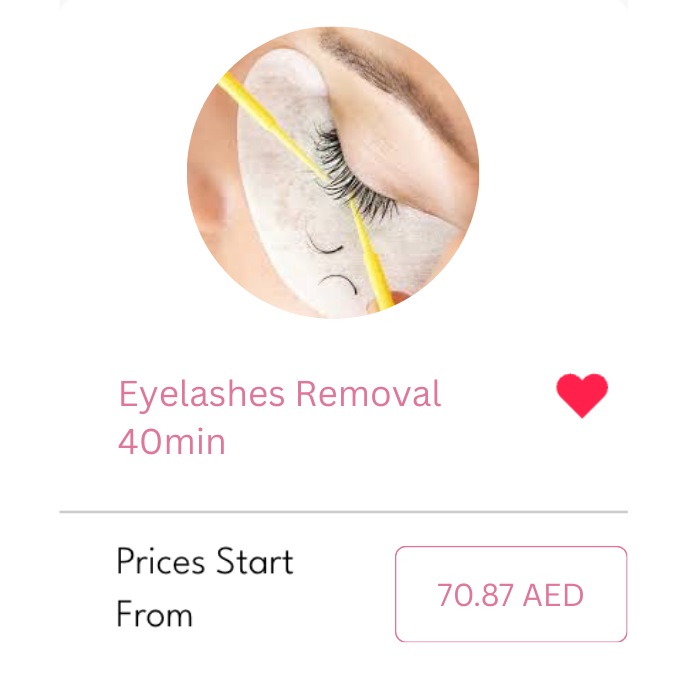The height and width of the screenshot is (688, 688).
Task: Tap the 70.87 AED price button
Action: 510,594
